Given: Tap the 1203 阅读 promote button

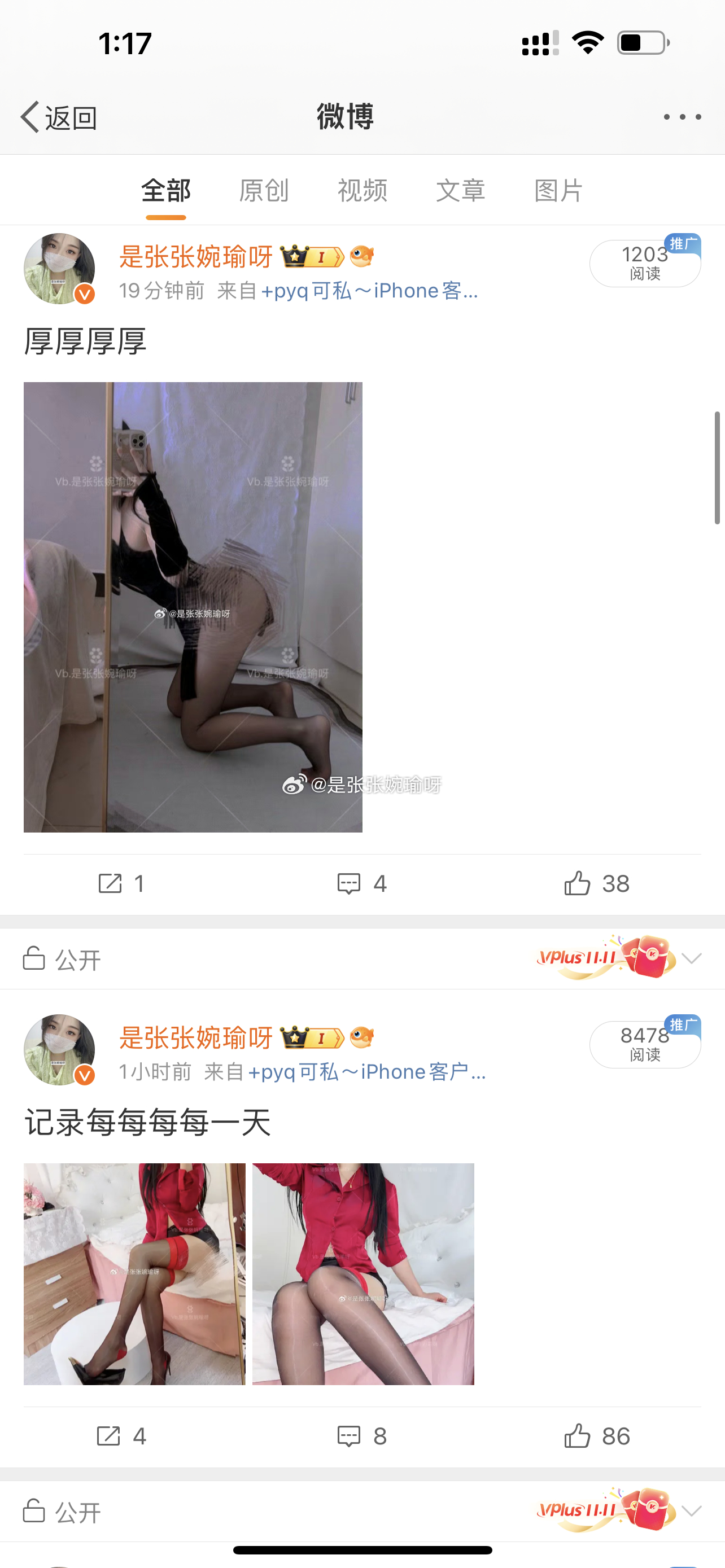Looking at the screenshot, I should (645, 264).
